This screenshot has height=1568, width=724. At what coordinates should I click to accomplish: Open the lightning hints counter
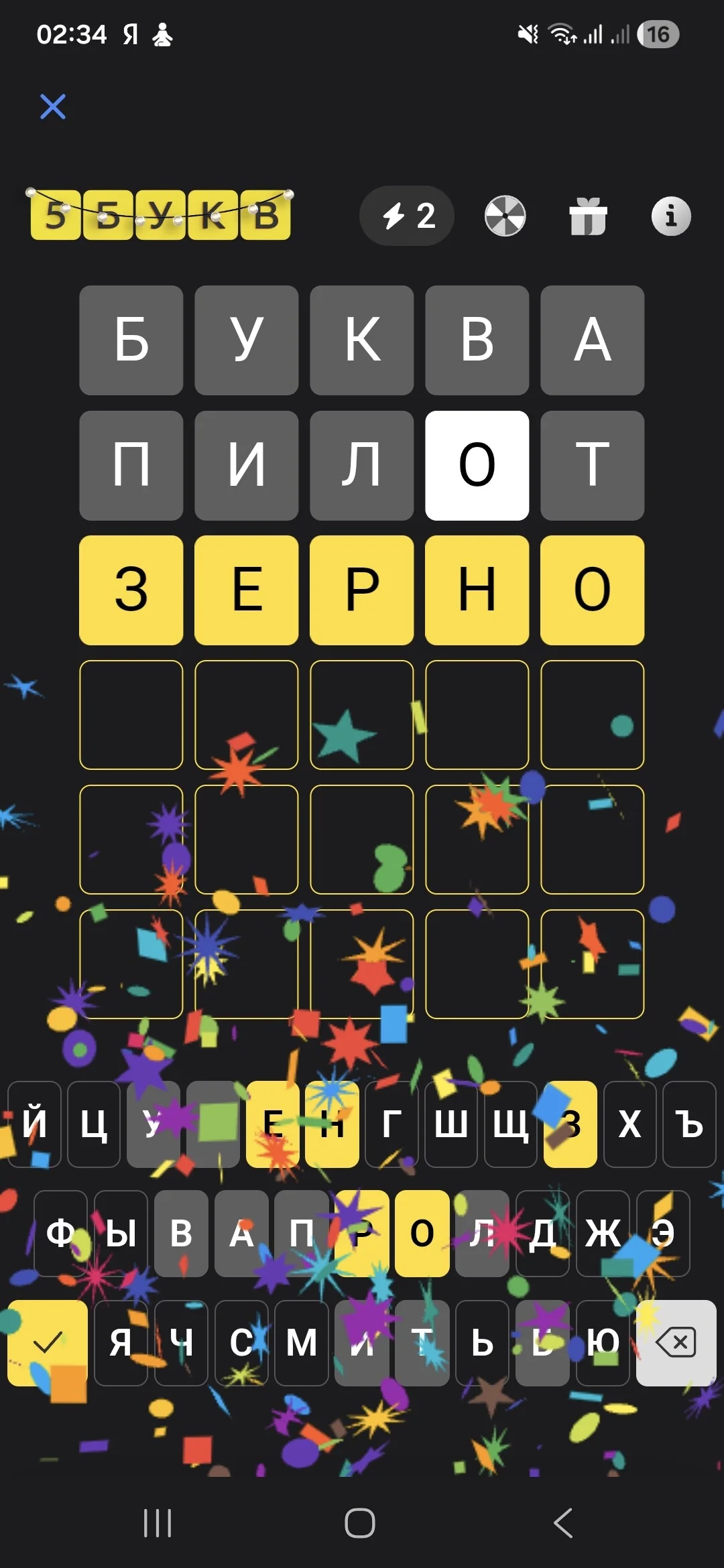pos(407,216)
